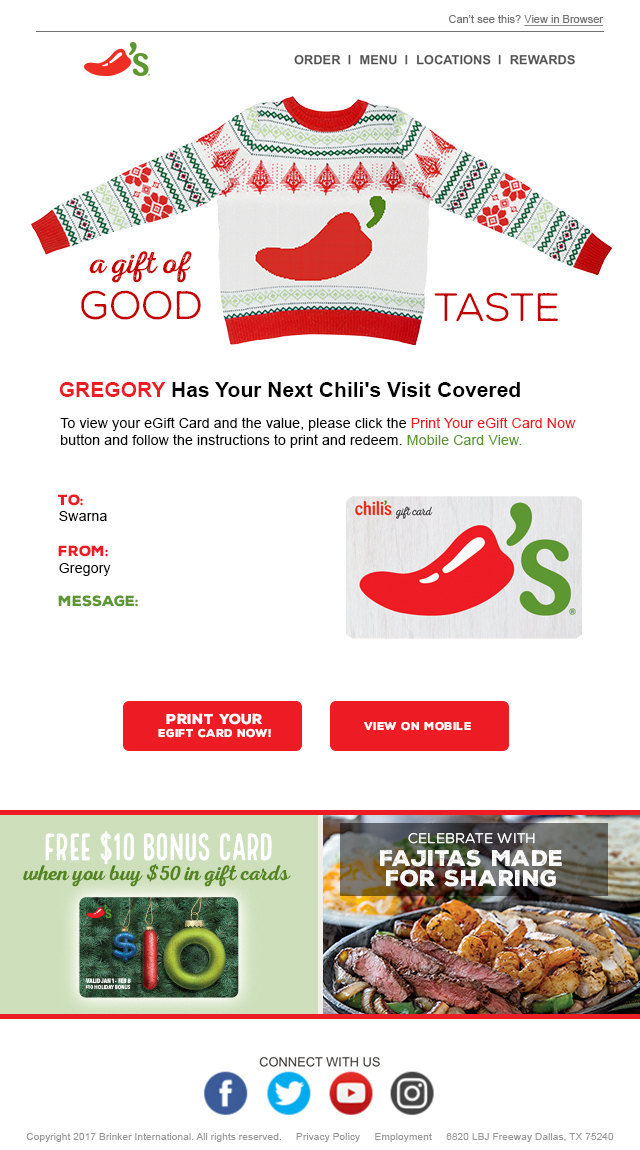The width and height of the screenshot is (640, 1150).
Task: Open Chili's Twitter profile
Action: coord(289,1093)
